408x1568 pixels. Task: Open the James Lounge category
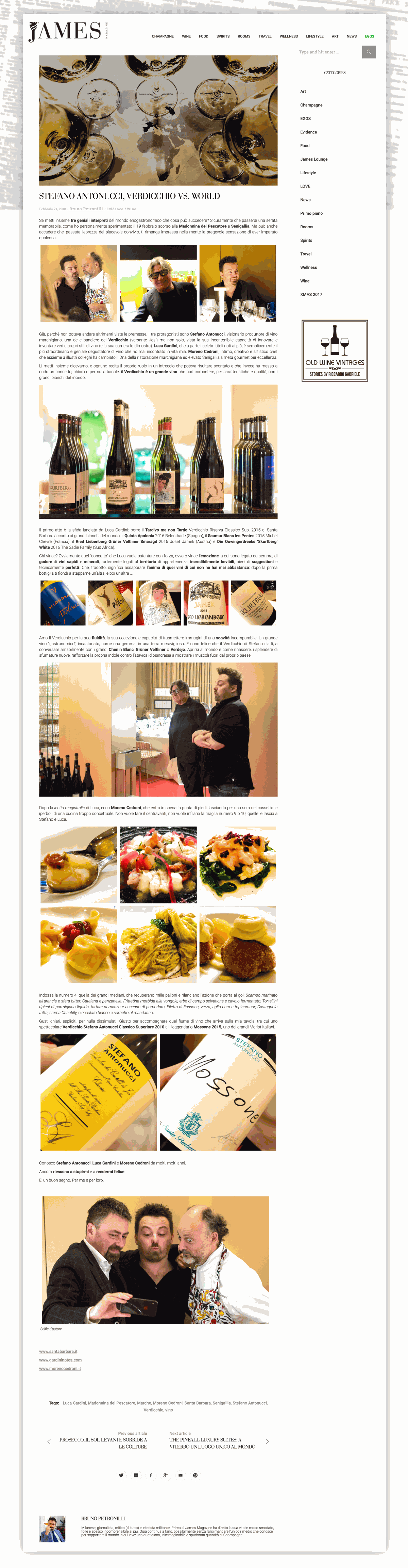[x=313, y=160]
